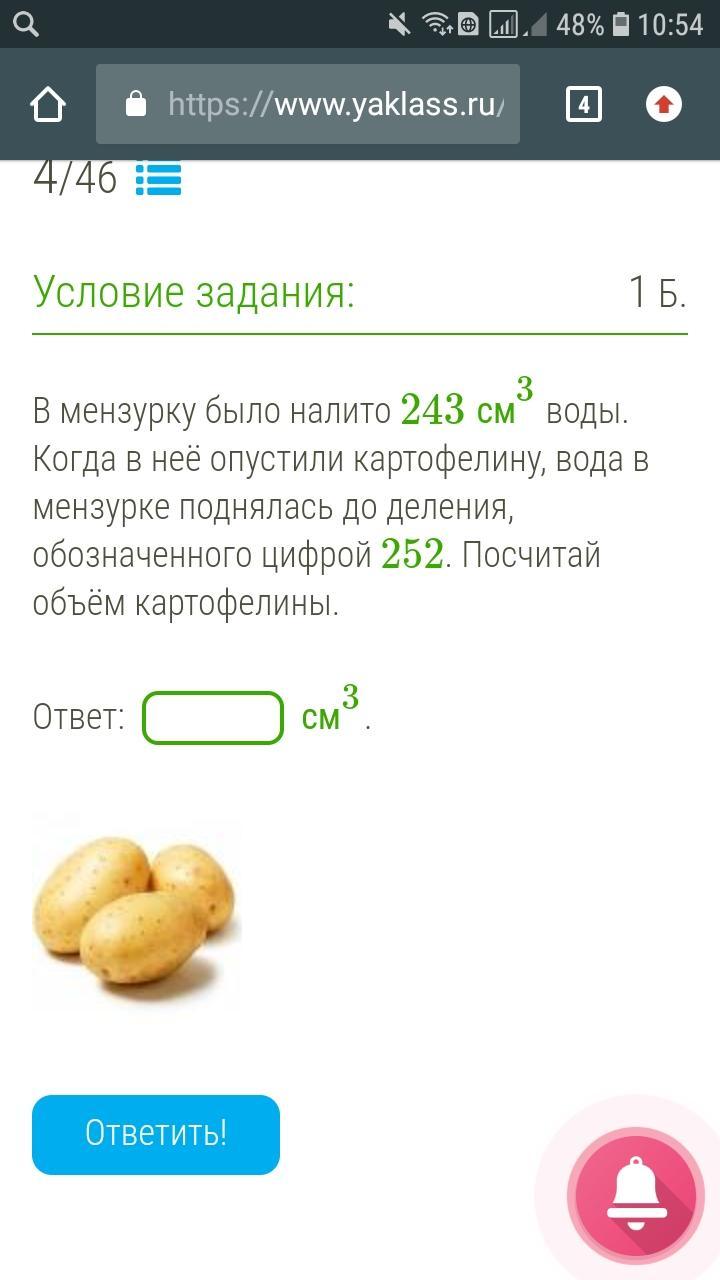Go to the browser home page
Screen dimensions: 720x1280
(48, 104)
